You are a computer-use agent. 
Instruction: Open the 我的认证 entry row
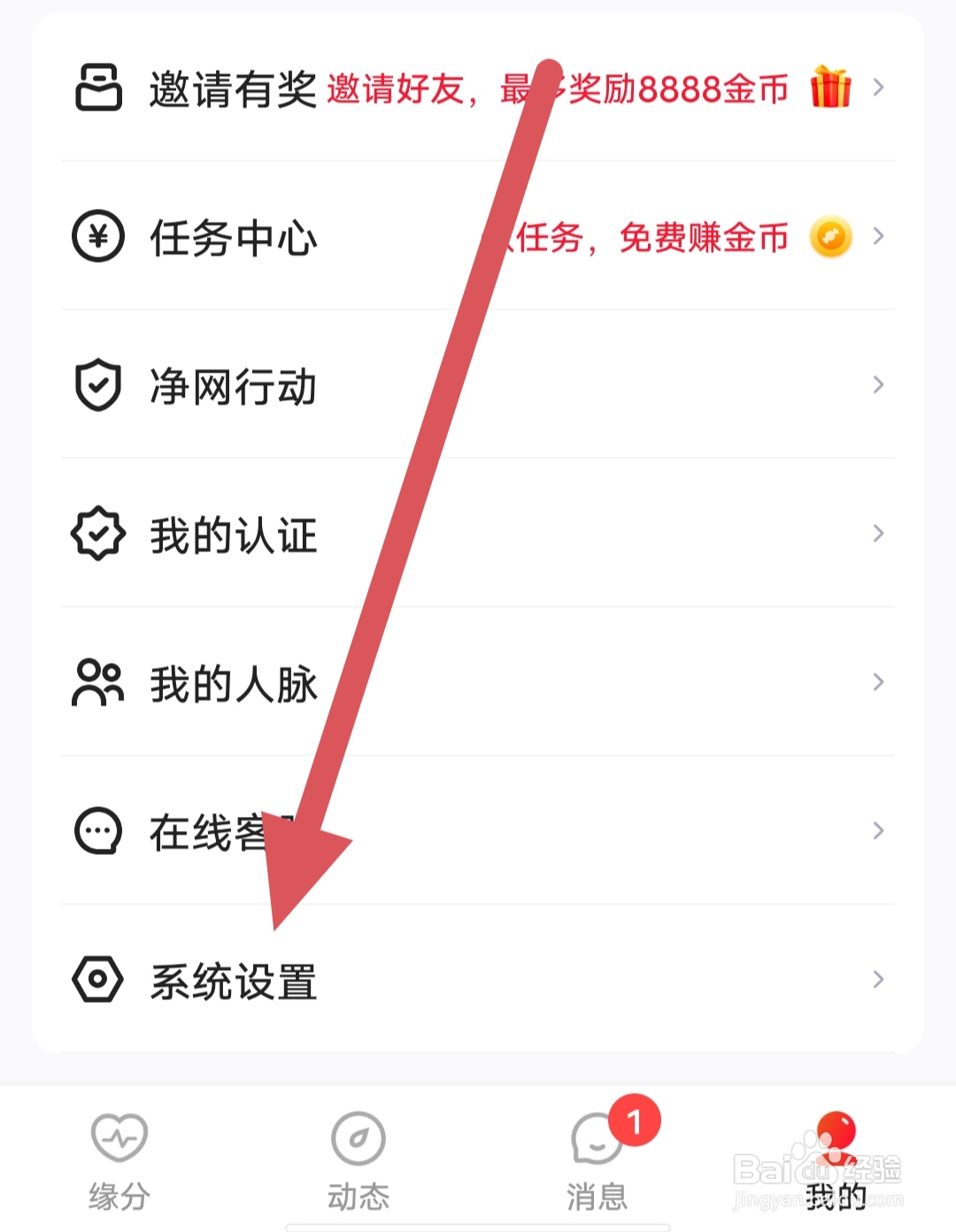[x=354, y=534]
